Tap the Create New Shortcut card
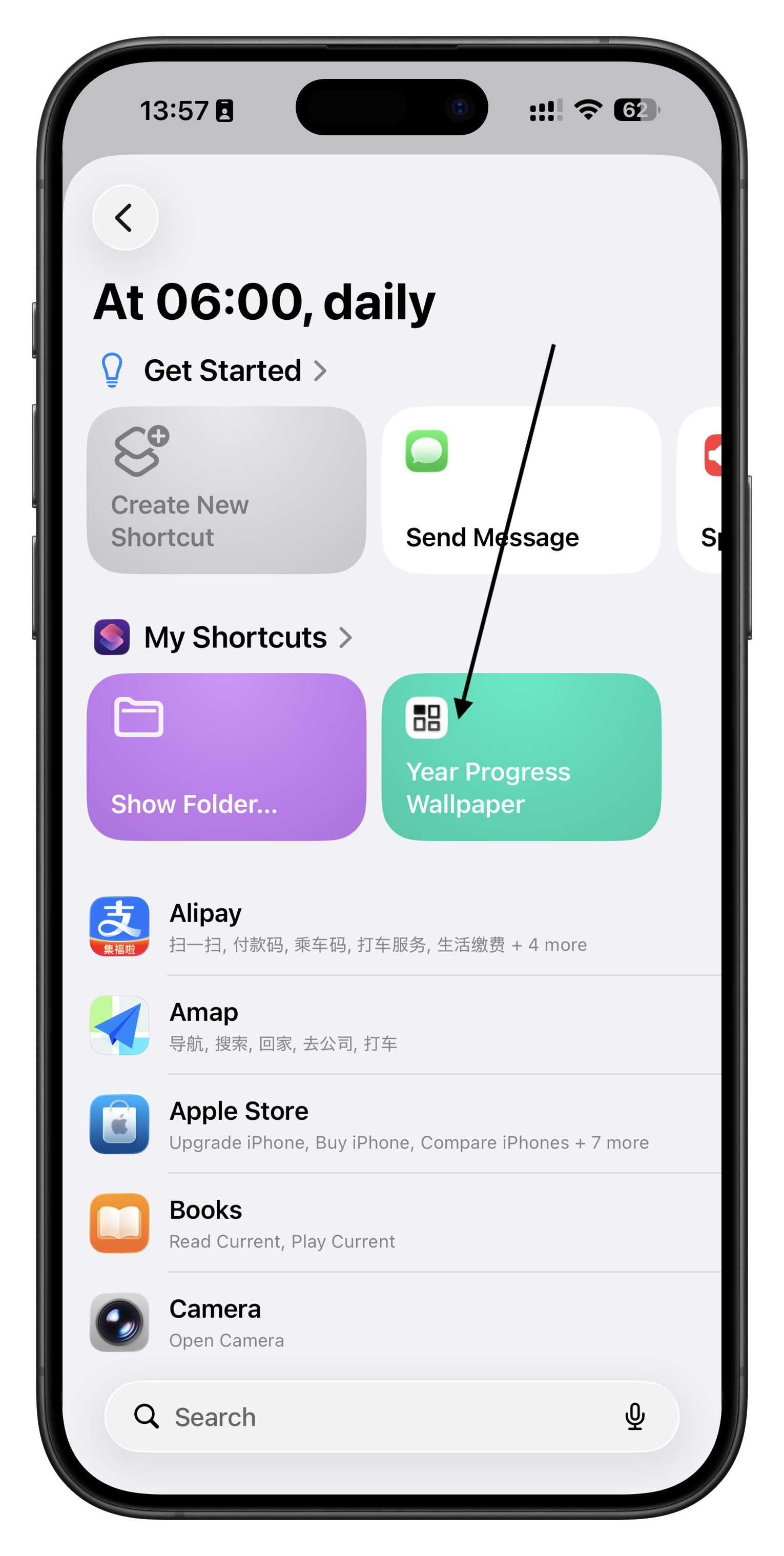Screen dimensions: 784x1556 pos(226,490)
